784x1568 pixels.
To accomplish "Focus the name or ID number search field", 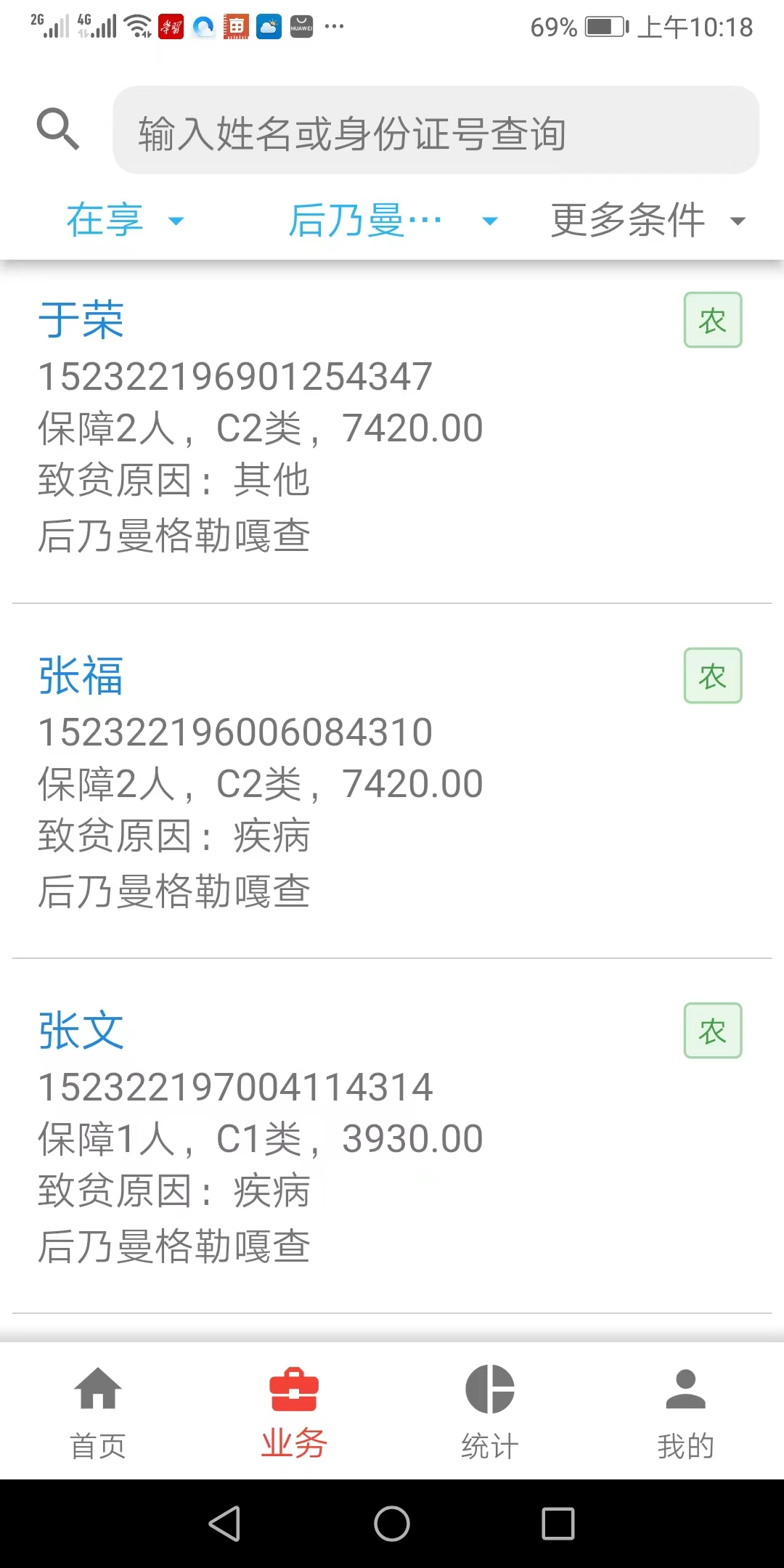I will tap(436, 130).
